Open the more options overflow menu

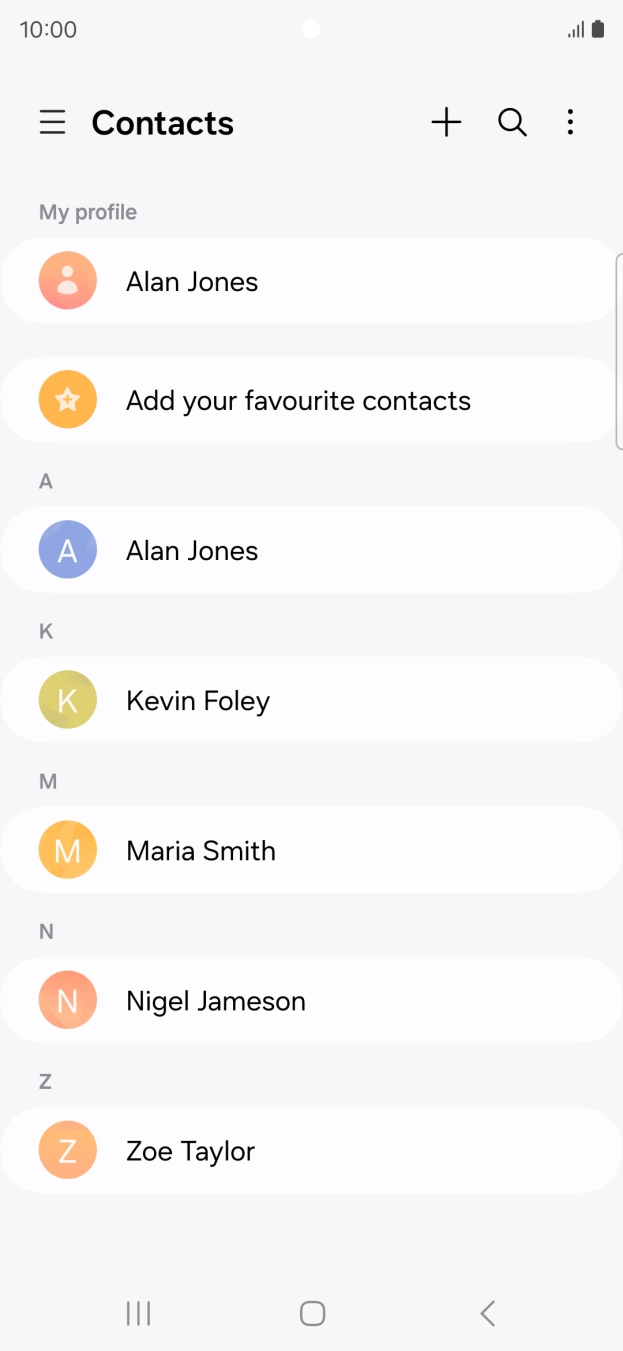point(570,123)
